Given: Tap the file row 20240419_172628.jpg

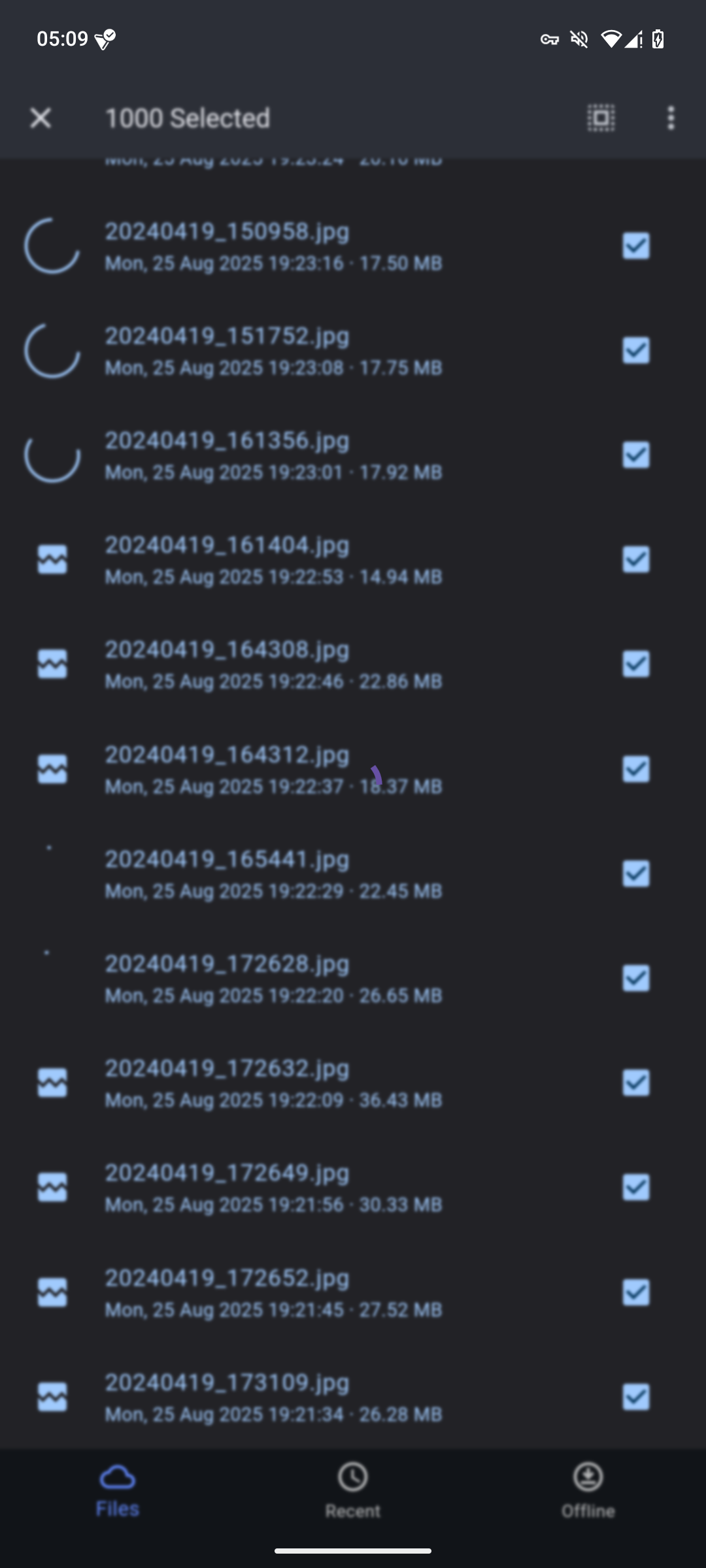Looking at the screenshot, I should (275, 978).
